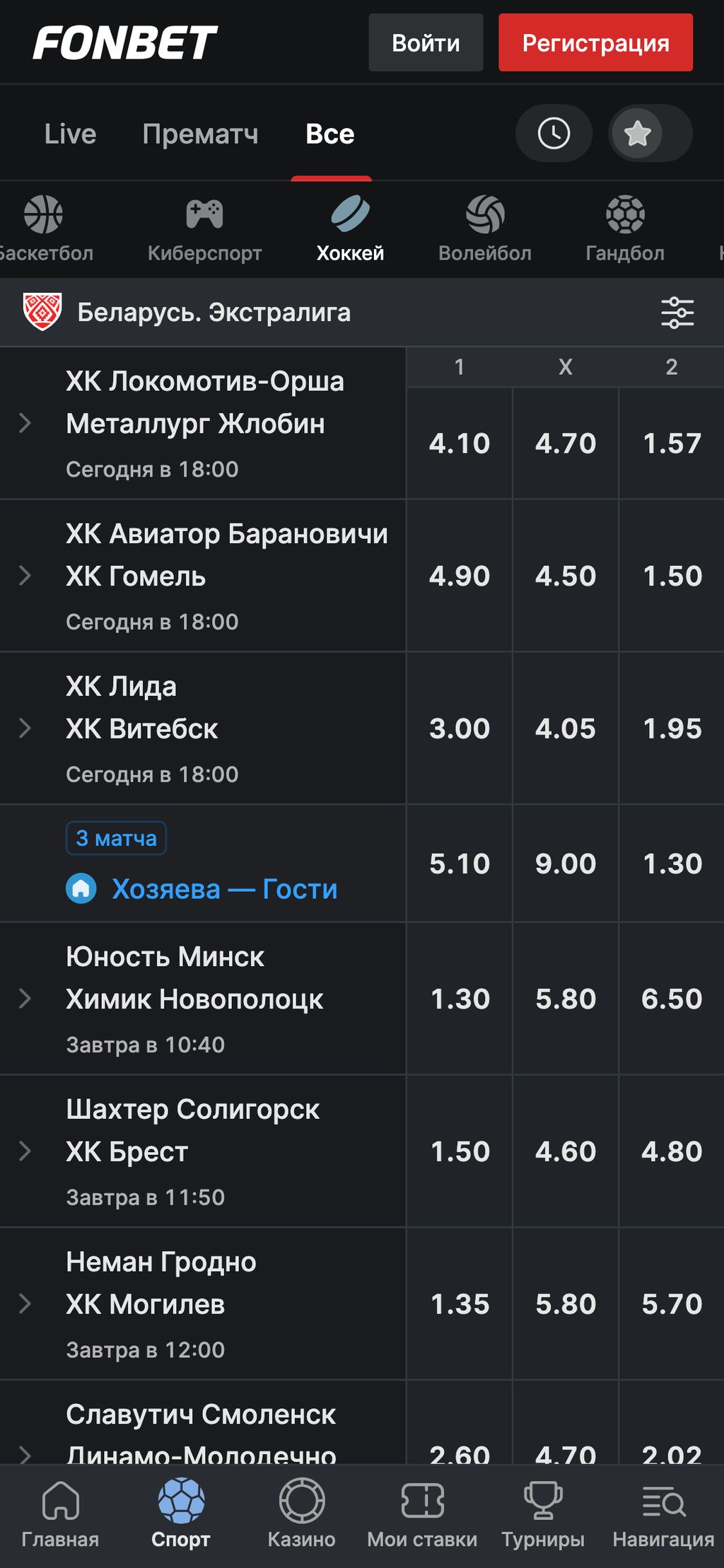Expand the Юность Минск match details

26,999
